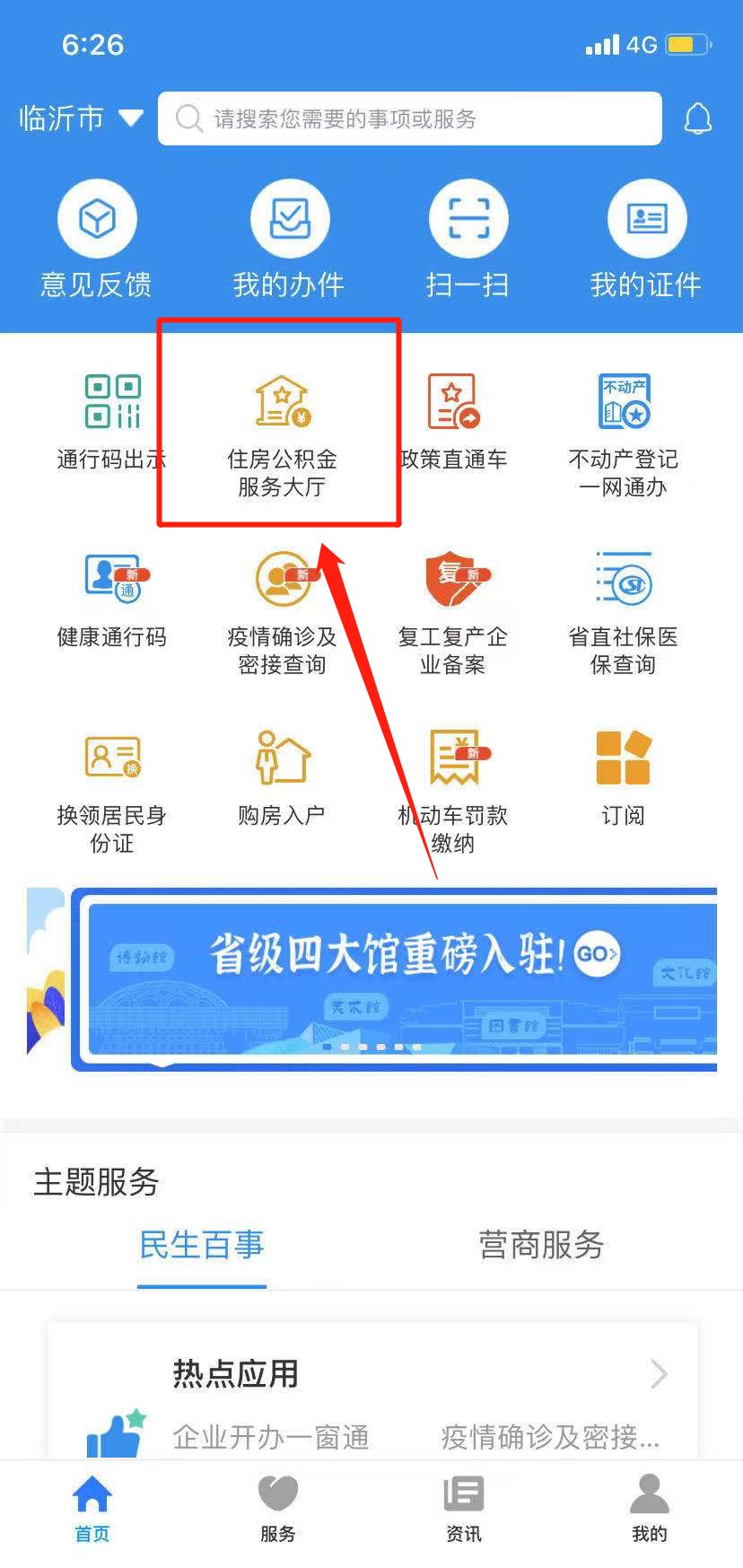
Task: Open 我的办件
Action: click(x=289, y=239)
